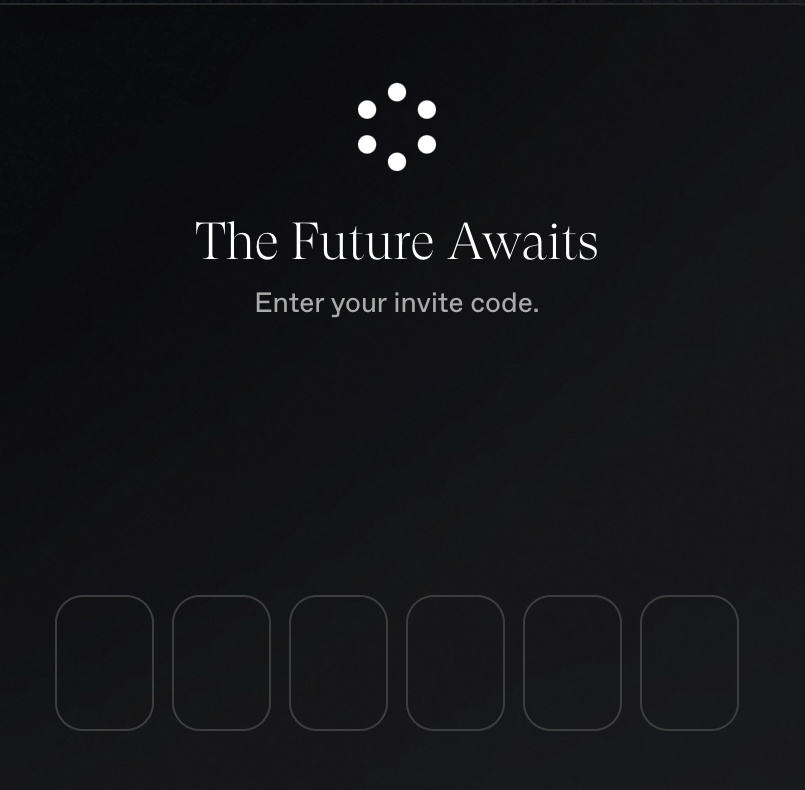The width and height of the screenshot is (805, 790).
Task: Focus the sixth invite code box
Action: click(689, 663)
